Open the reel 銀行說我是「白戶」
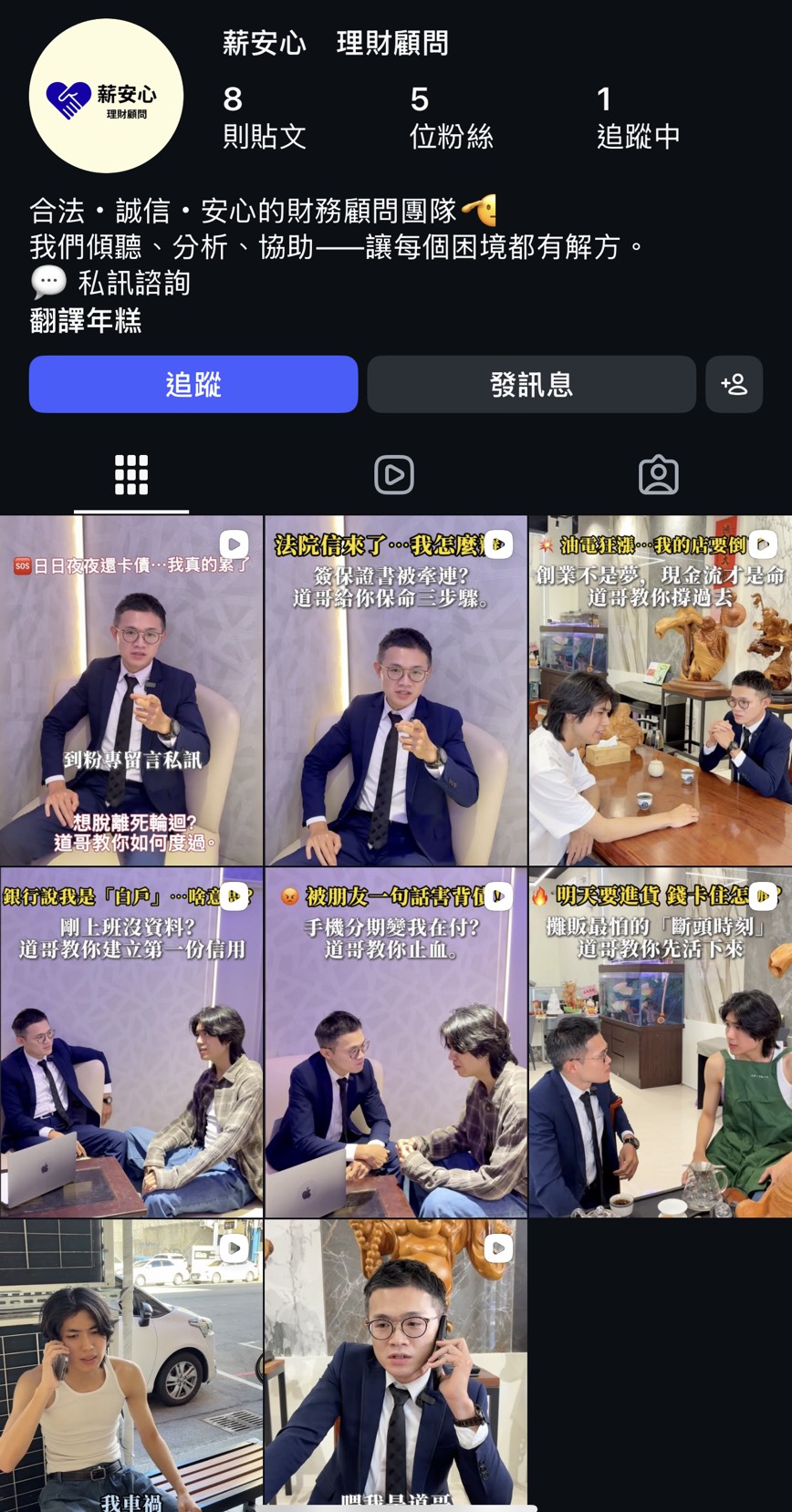Viewport: 792px width, 1512px height. [x=131, y=1042]
